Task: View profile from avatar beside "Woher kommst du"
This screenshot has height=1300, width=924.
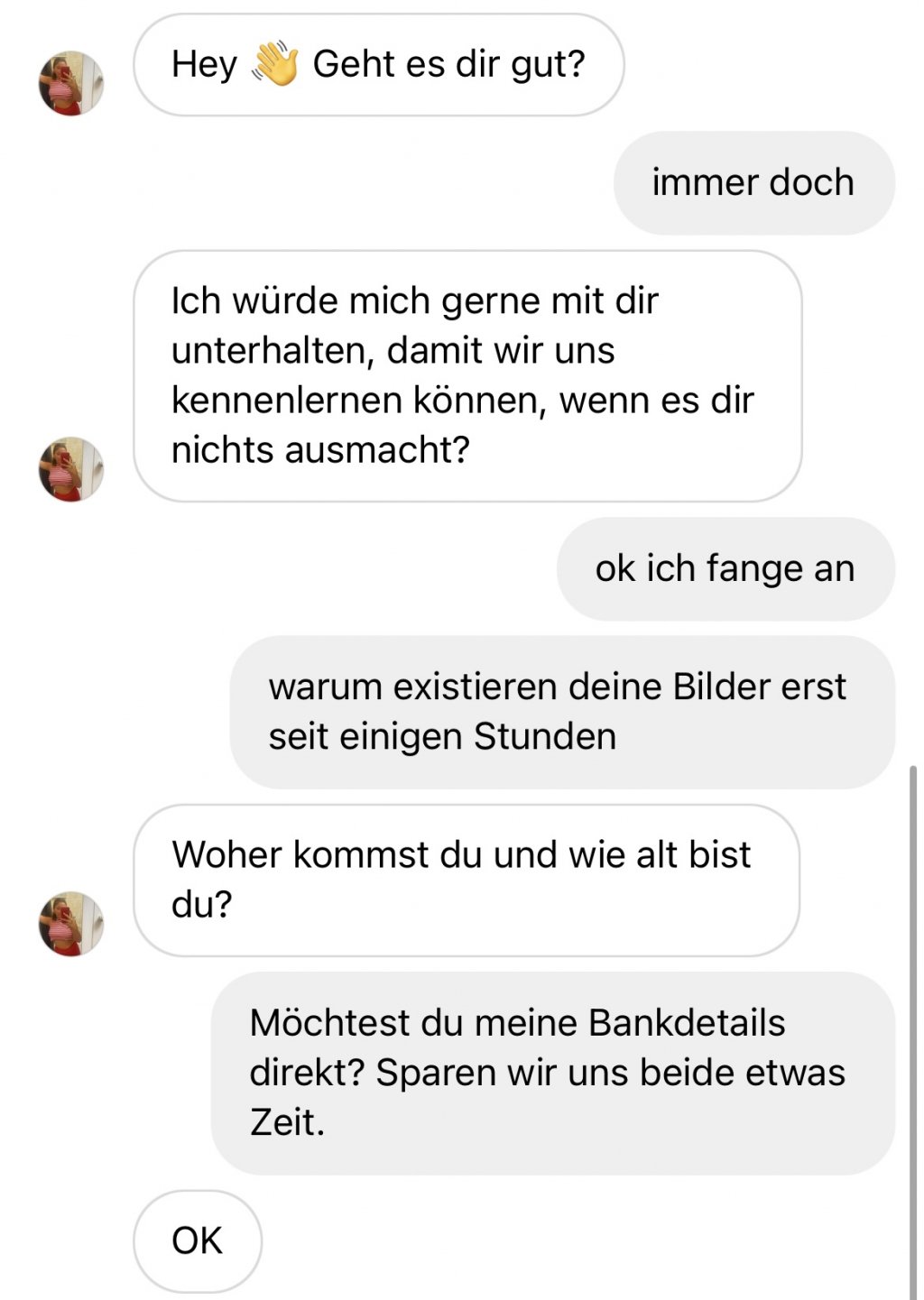Action: point(71,924)
